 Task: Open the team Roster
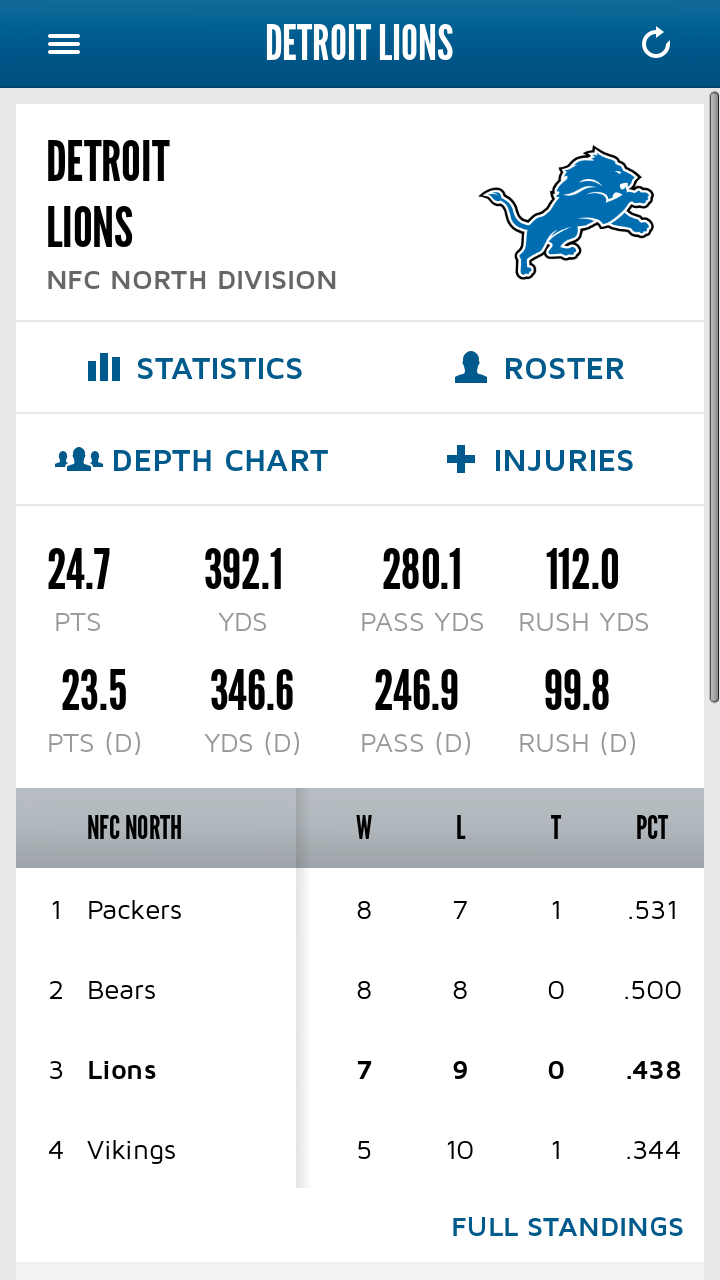564,368
